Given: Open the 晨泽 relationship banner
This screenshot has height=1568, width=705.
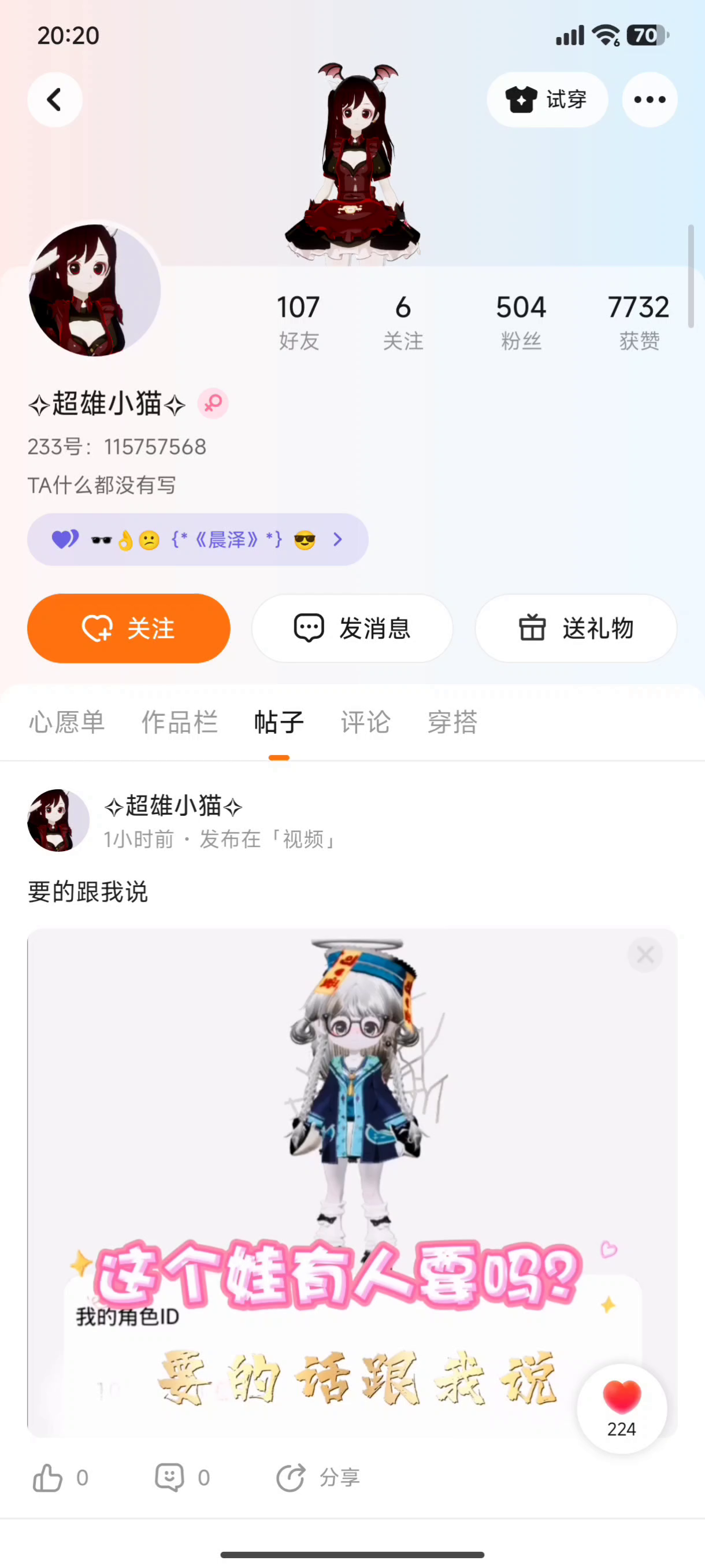Looking at the screenshot, I should 198,540.
